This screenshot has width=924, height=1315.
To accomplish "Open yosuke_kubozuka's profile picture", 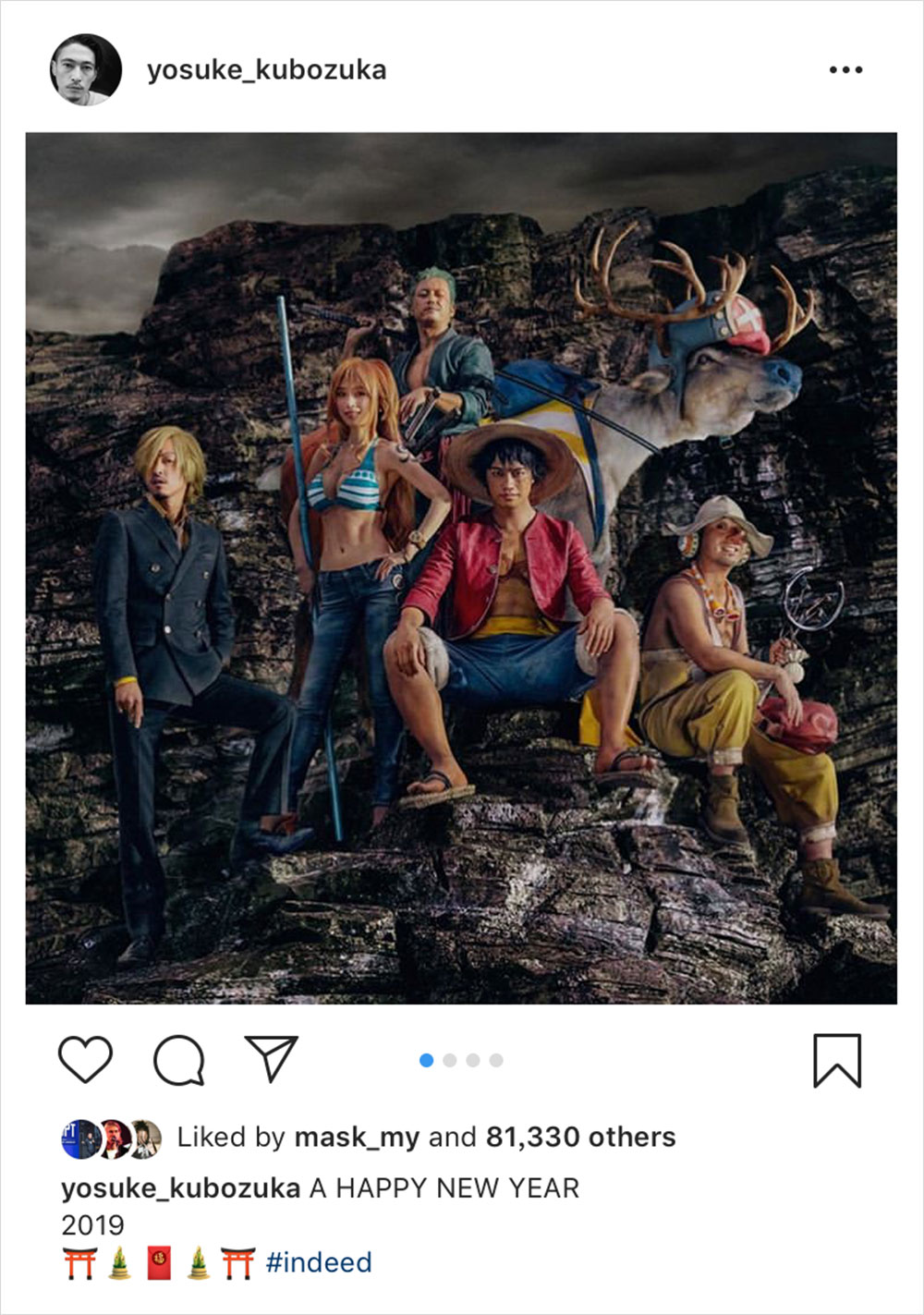I will (85, 70).
